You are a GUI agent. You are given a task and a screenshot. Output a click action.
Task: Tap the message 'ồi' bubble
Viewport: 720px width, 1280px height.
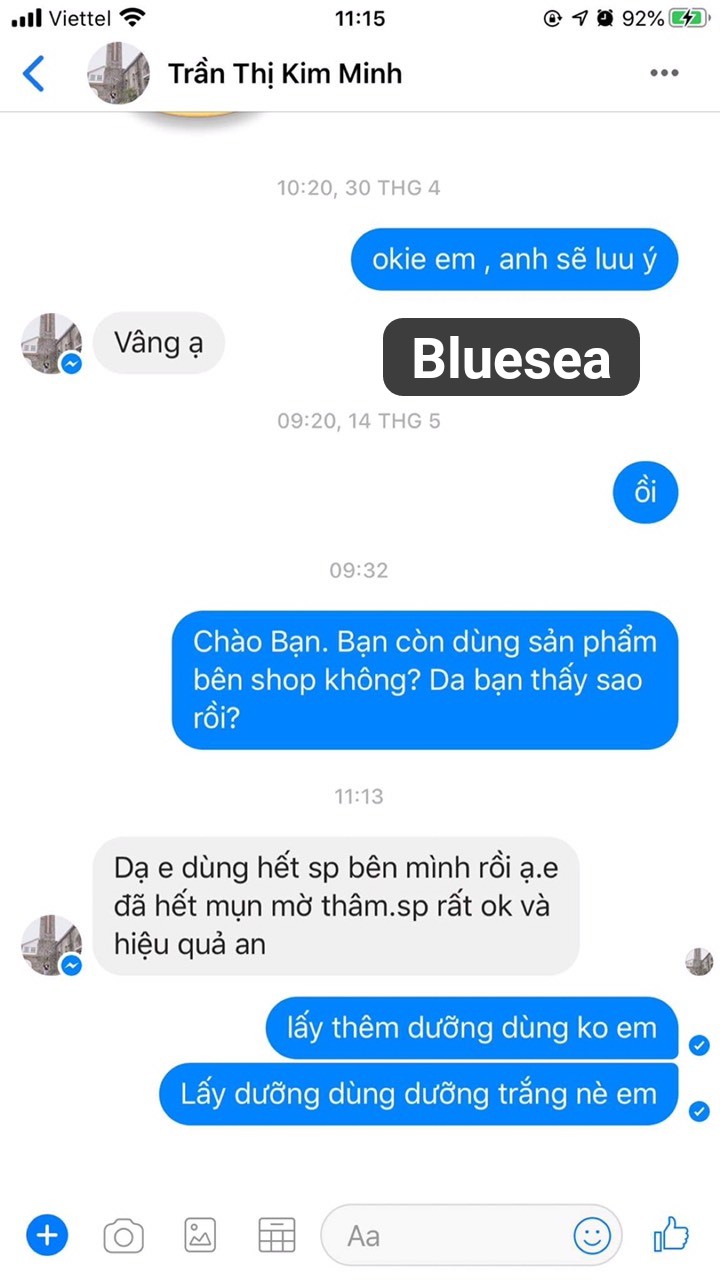(645, 492)
